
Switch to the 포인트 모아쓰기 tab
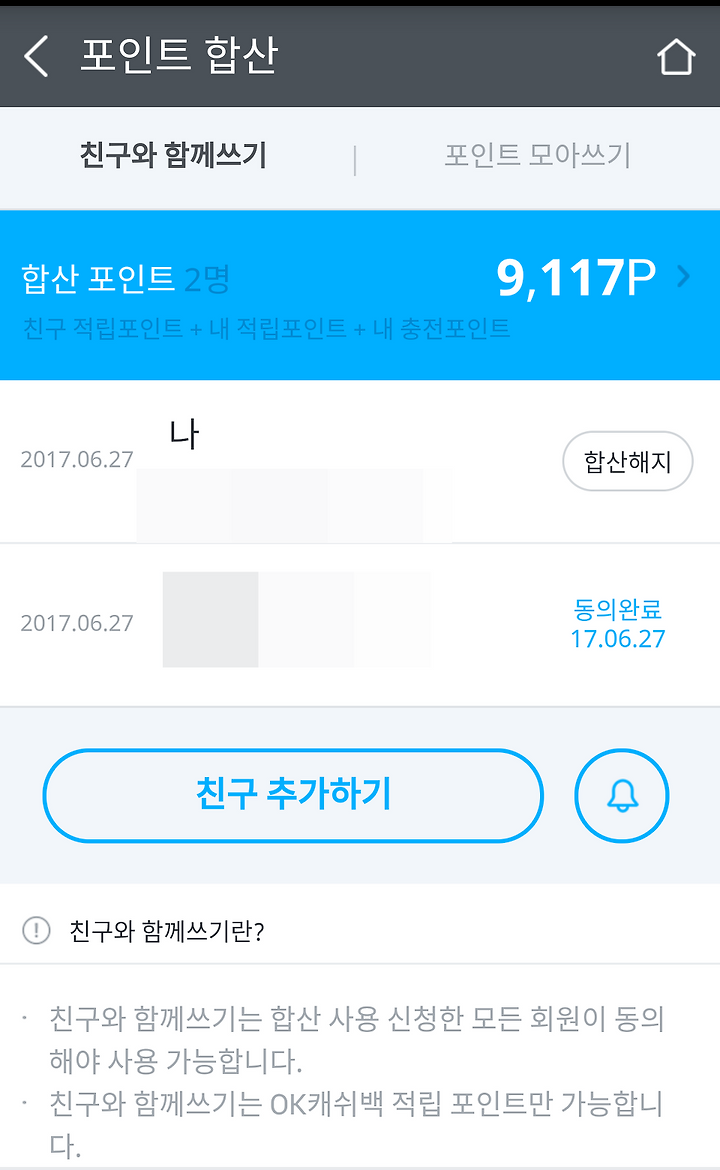(537, 156)
